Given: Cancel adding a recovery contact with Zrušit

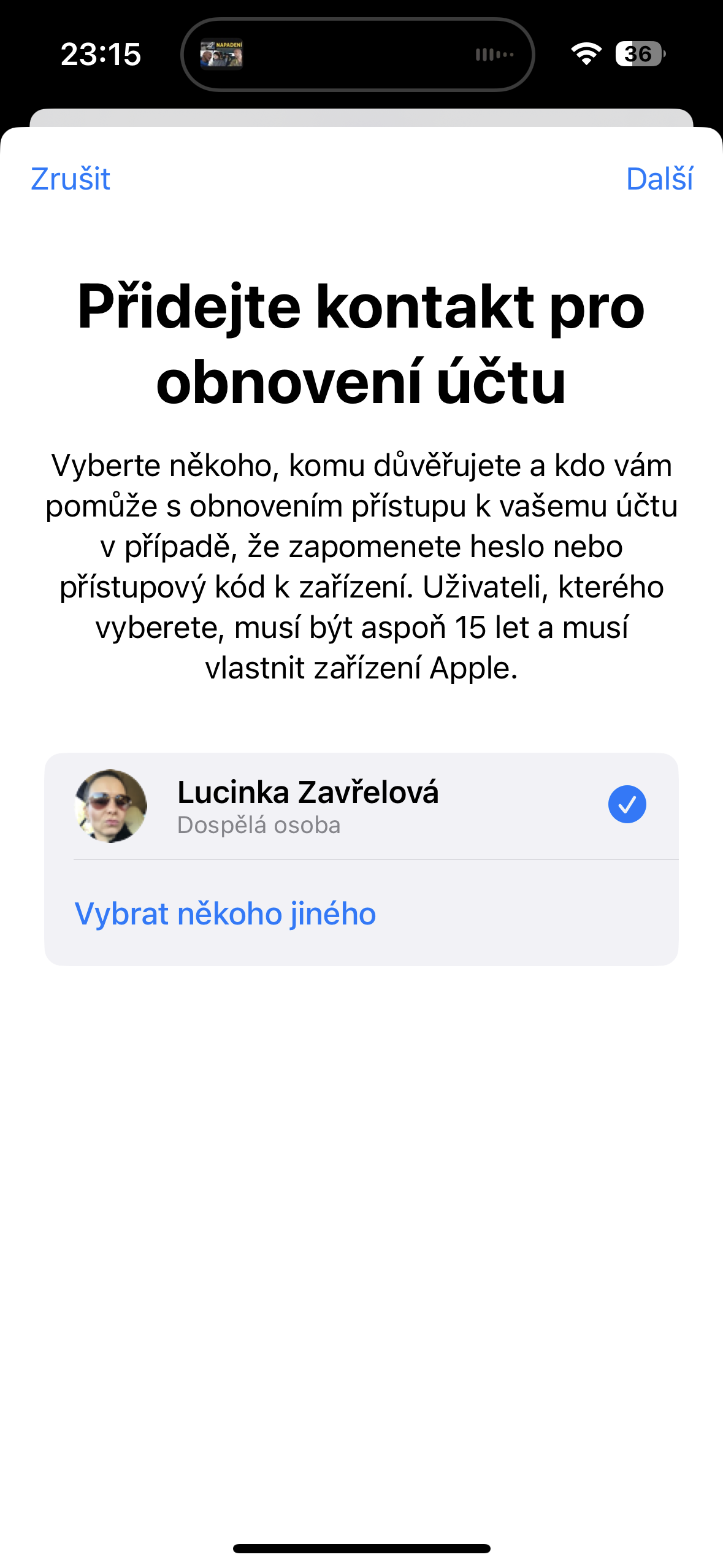Looking at the screenshot, I should [71, 179].
